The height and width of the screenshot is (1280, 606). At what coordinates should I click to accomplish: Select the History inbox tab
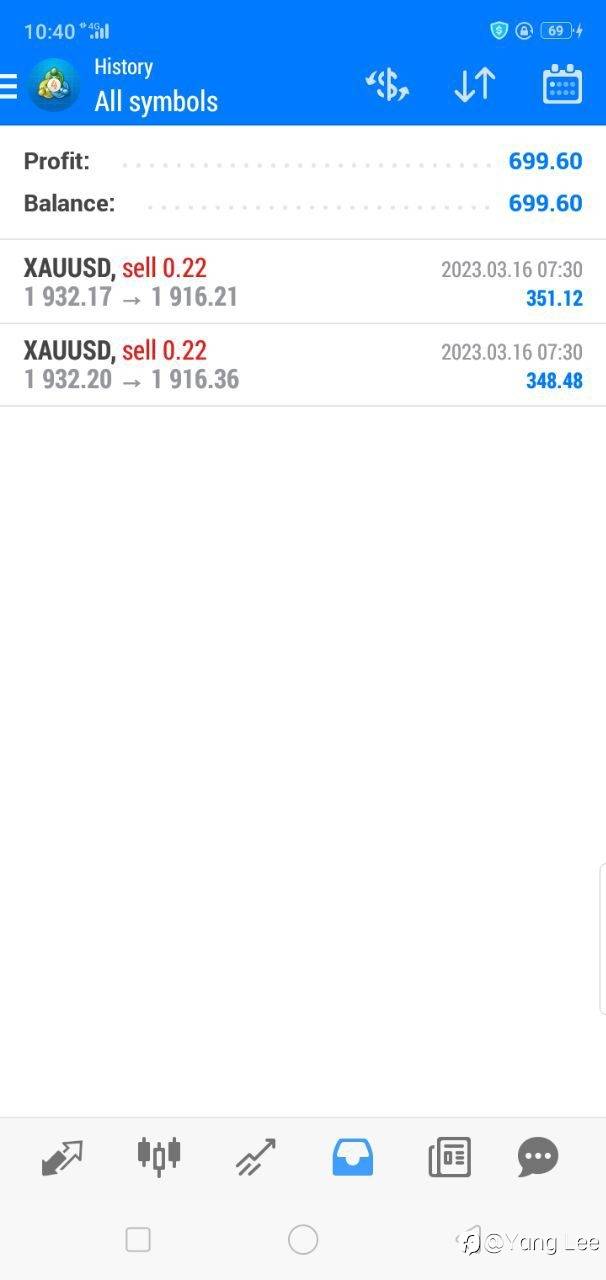pos(352,1157)
